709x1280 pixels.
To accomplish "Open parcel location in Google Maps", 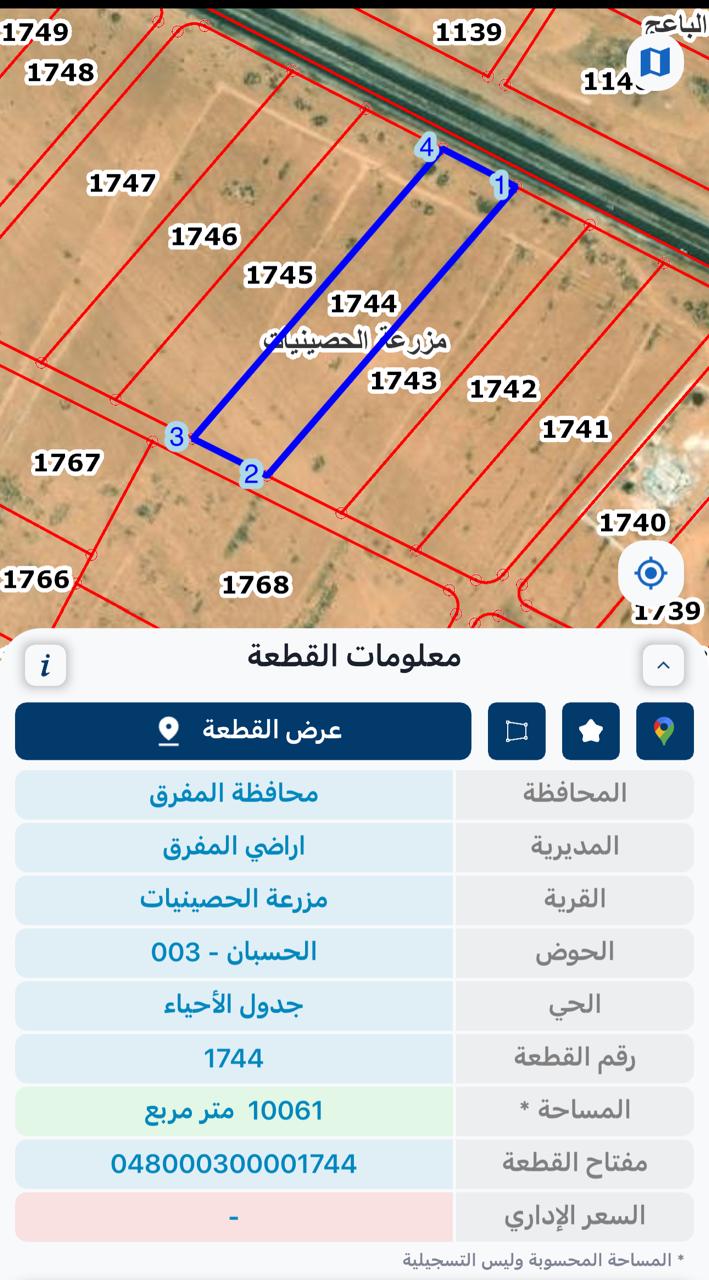I will pyautogui.click(x=664, y=731).
